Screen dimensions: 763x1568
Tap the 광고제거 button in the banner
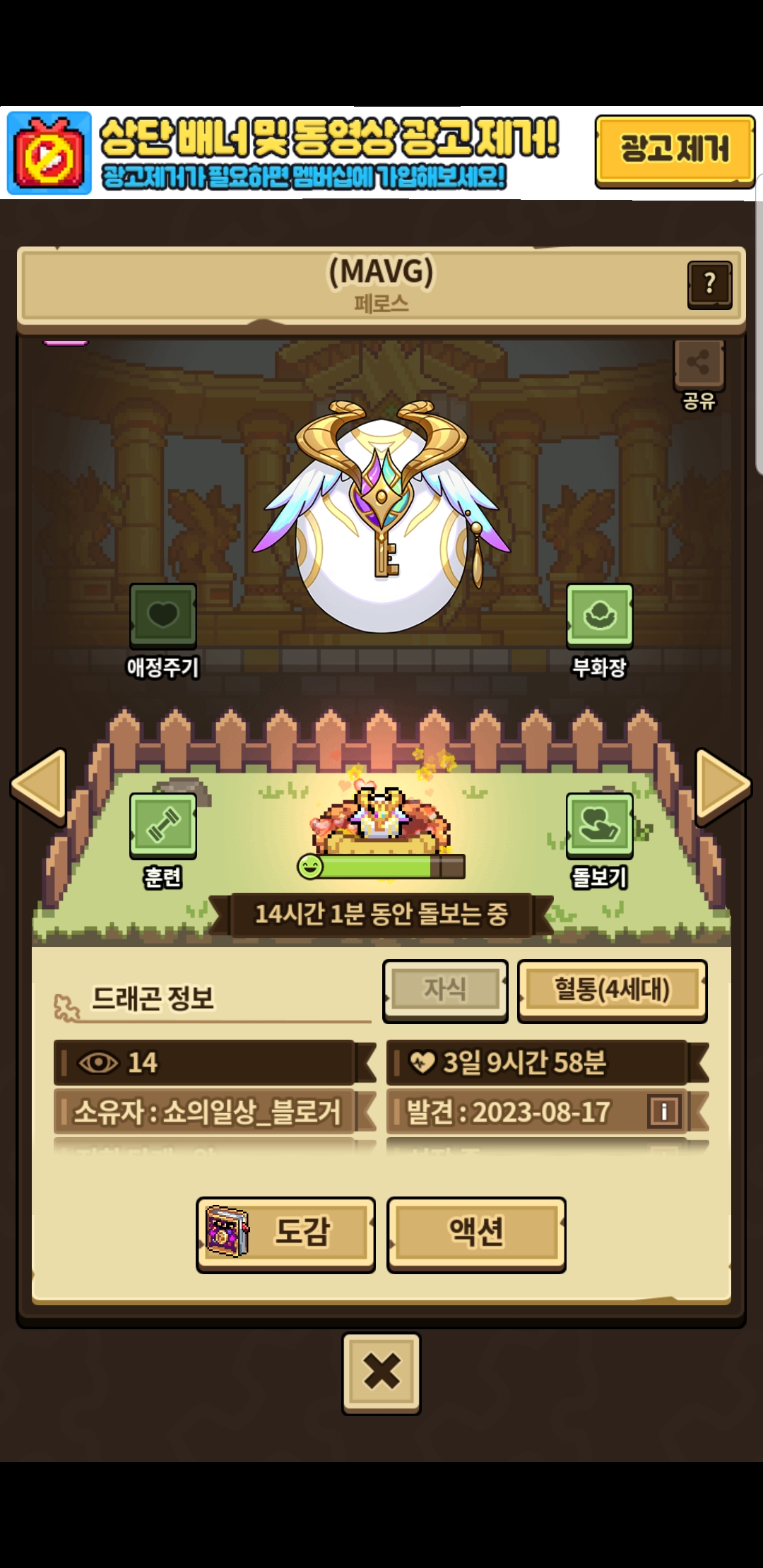tap(674, 150)
